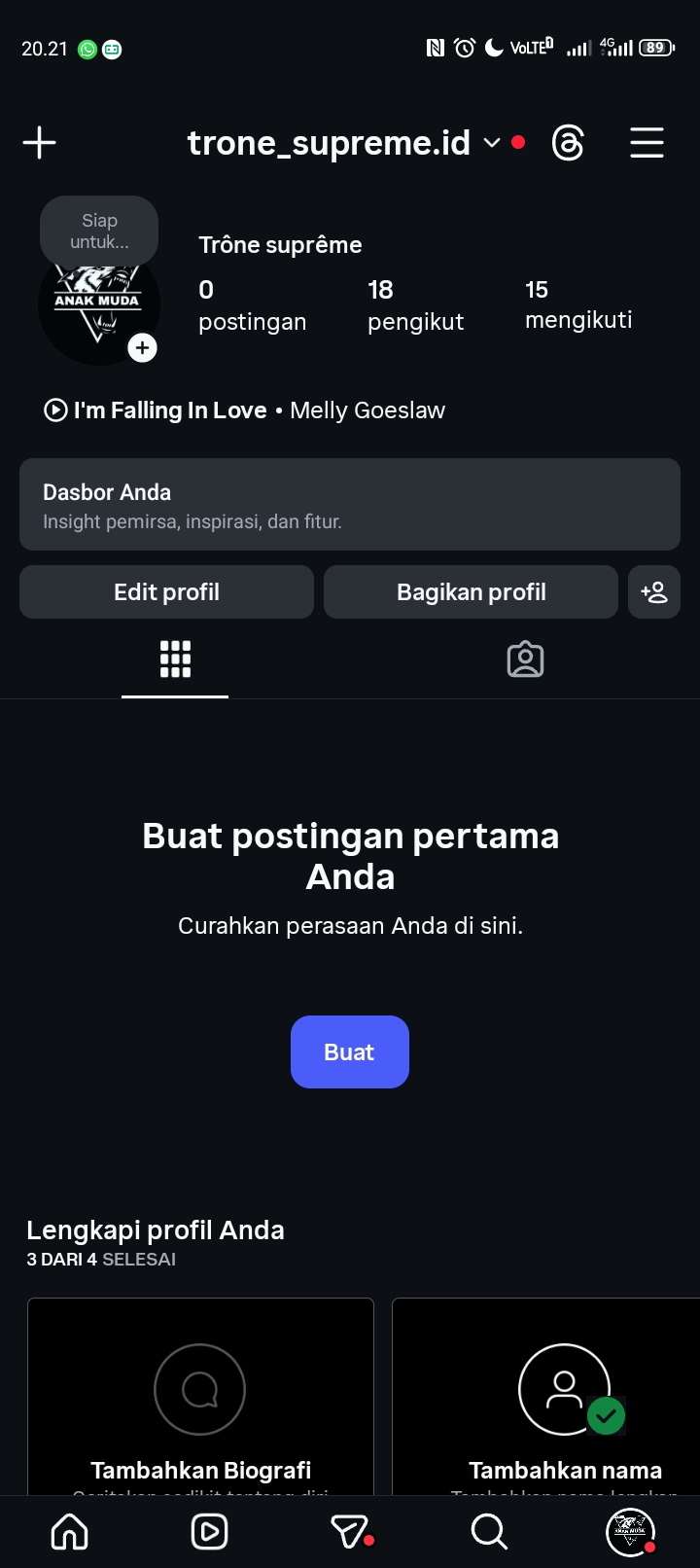Open the 15 mengikuti following list
This screenshot has height=1568, width=700.
578,305
